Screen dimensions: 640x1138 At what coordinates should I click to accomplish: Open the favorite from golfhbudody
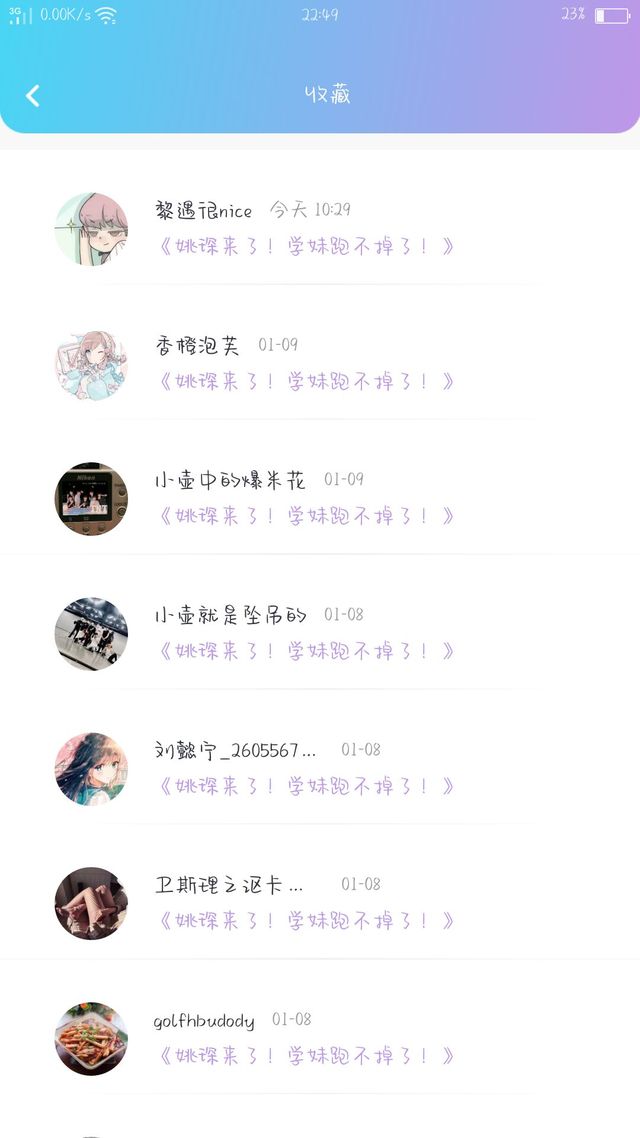pyautogui.click(x=320, y=1039)
